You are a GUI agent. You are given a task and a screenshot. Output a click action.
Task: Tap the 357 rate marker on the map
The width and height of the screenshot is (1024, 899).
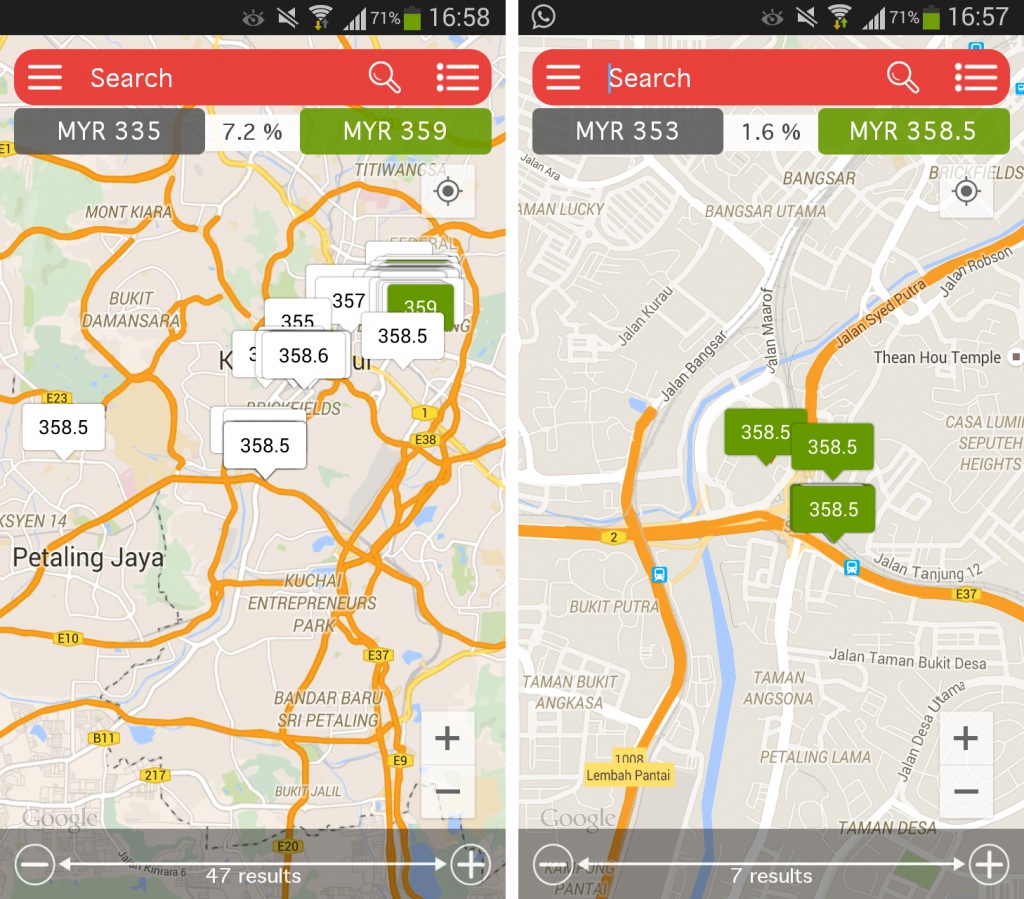[x=348, y=301]
